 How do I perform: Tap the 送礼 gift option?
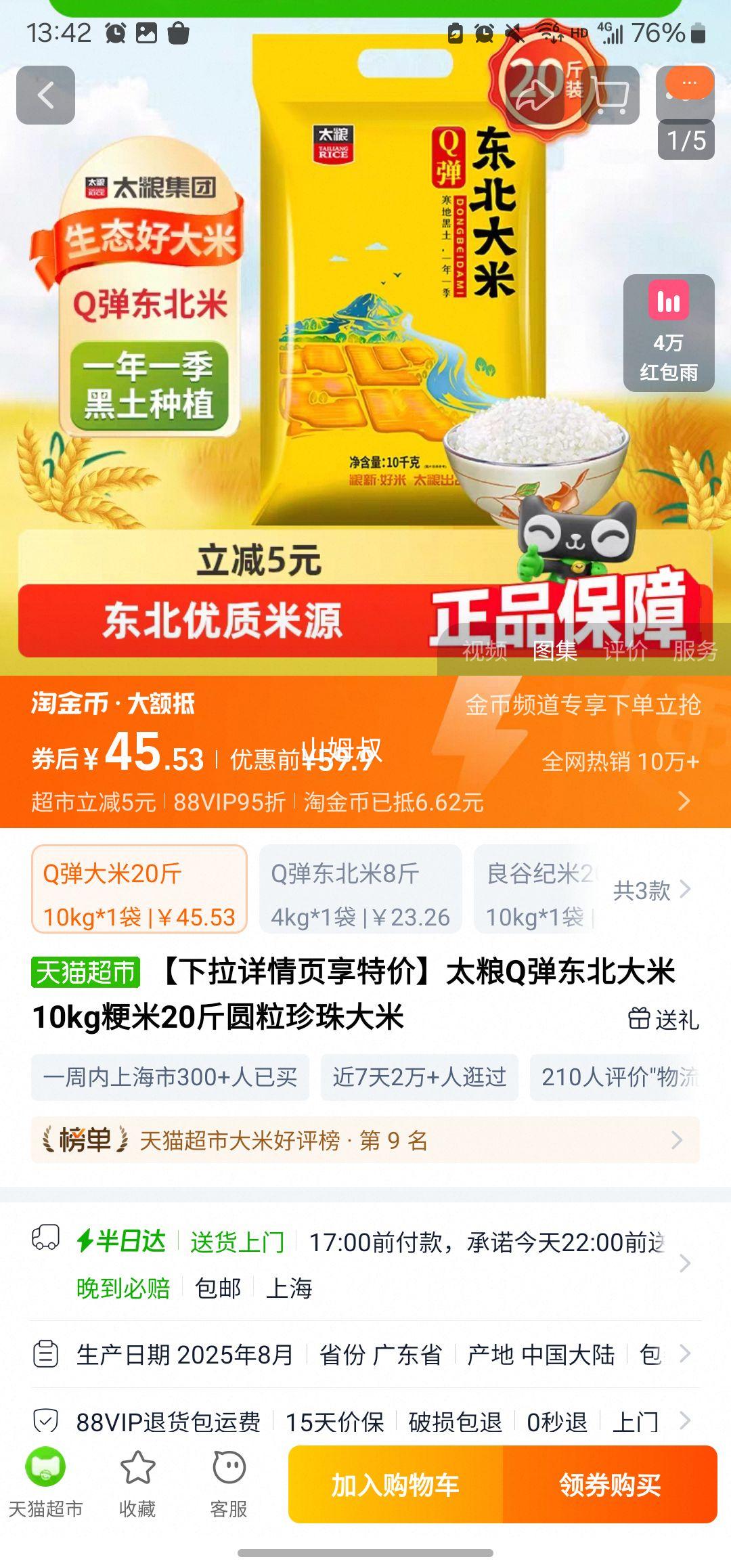[x=663, y=1019]
